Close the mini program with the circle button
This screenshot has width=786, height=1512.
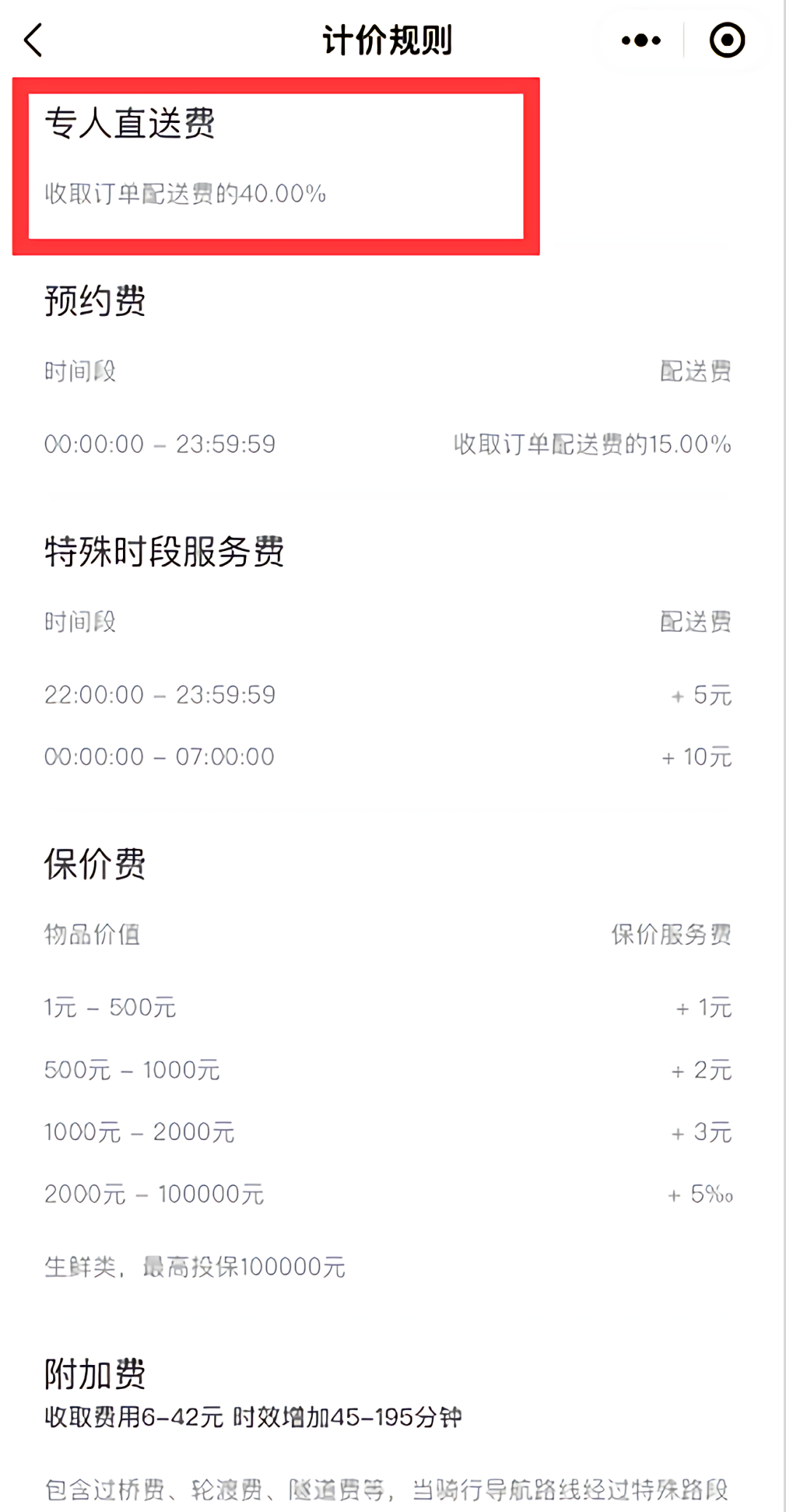click(727, 40)
